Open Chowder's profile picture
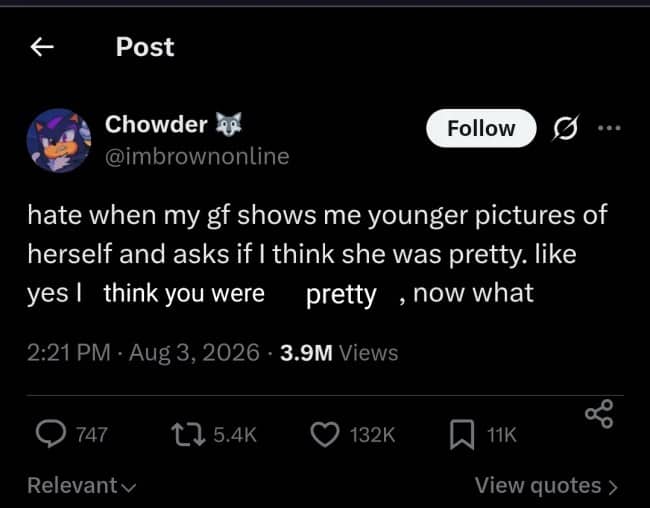The height and width of the screenshot is (508, 650). [58, 140]
